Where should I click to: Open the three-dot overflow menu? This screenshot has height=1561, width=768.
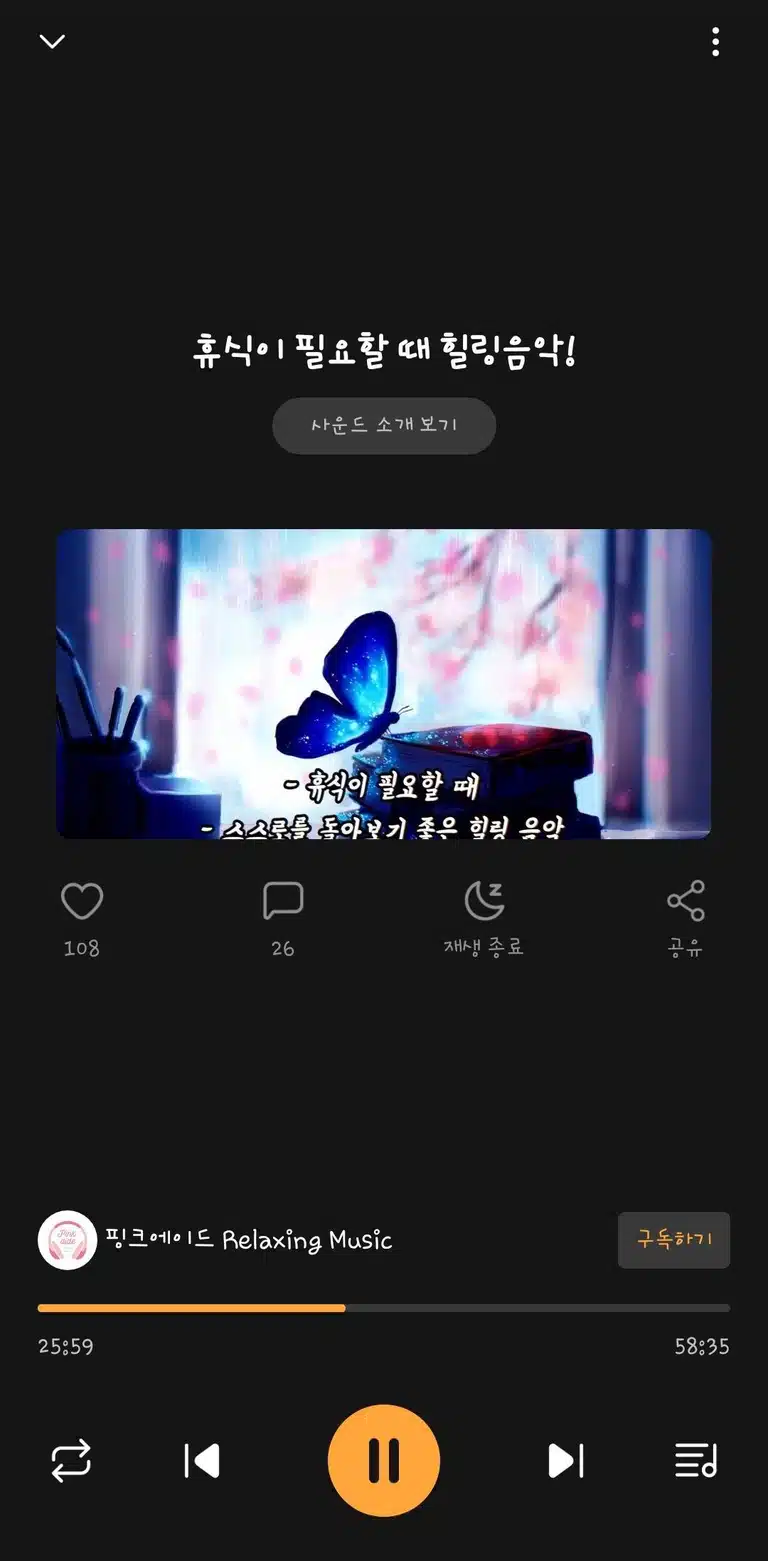[715, 42]
